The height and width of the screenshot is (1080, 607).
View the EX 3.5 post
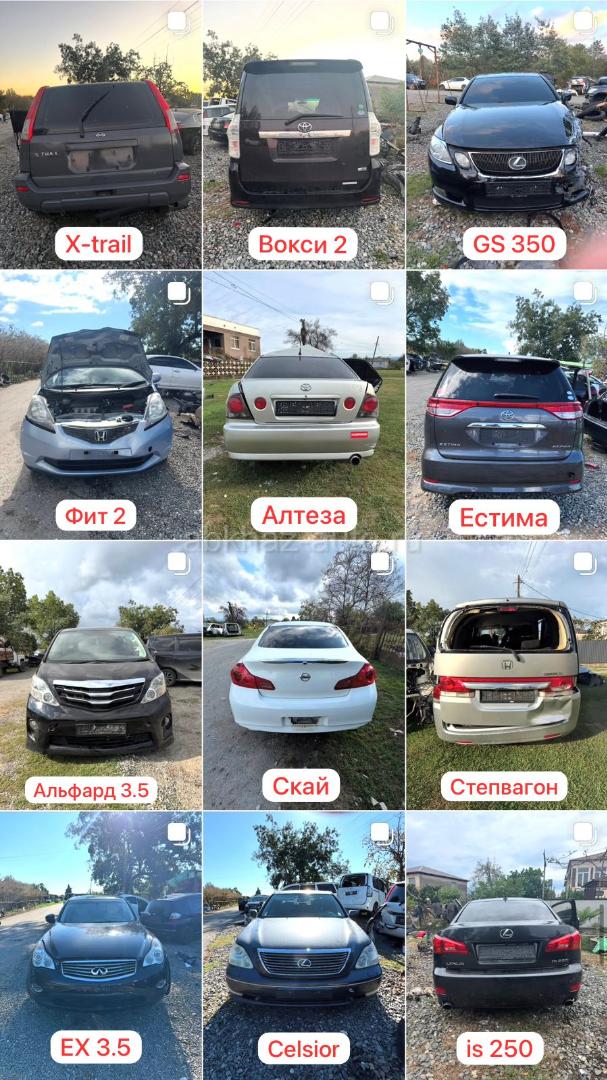coord(100,945)
